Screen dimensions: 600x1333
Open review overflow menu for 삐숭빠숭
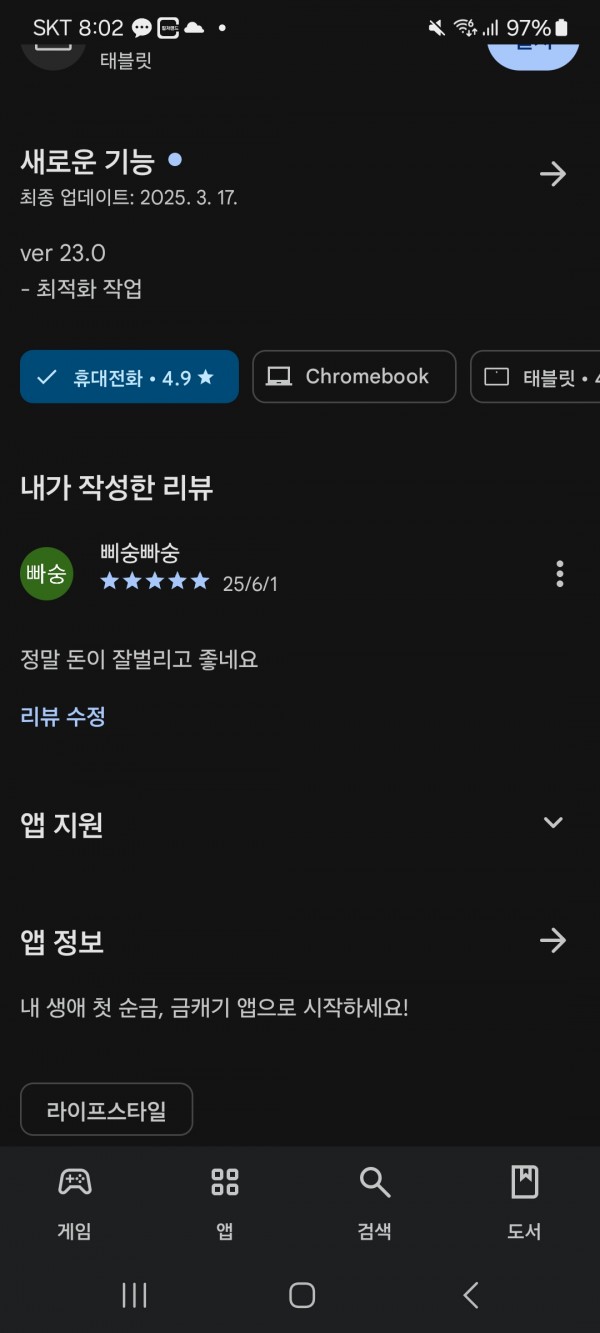click(560, 574)
